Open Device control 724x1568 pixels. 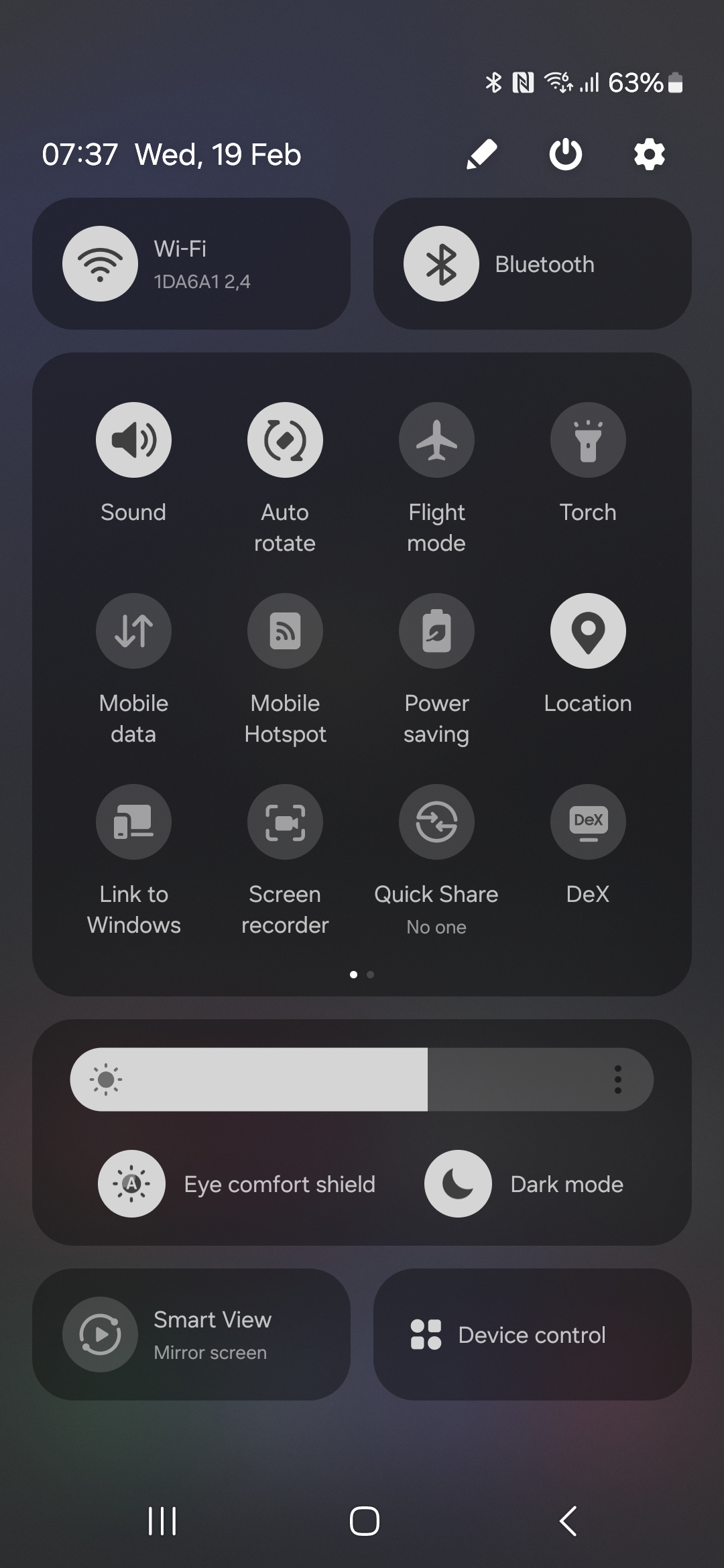532,1334
